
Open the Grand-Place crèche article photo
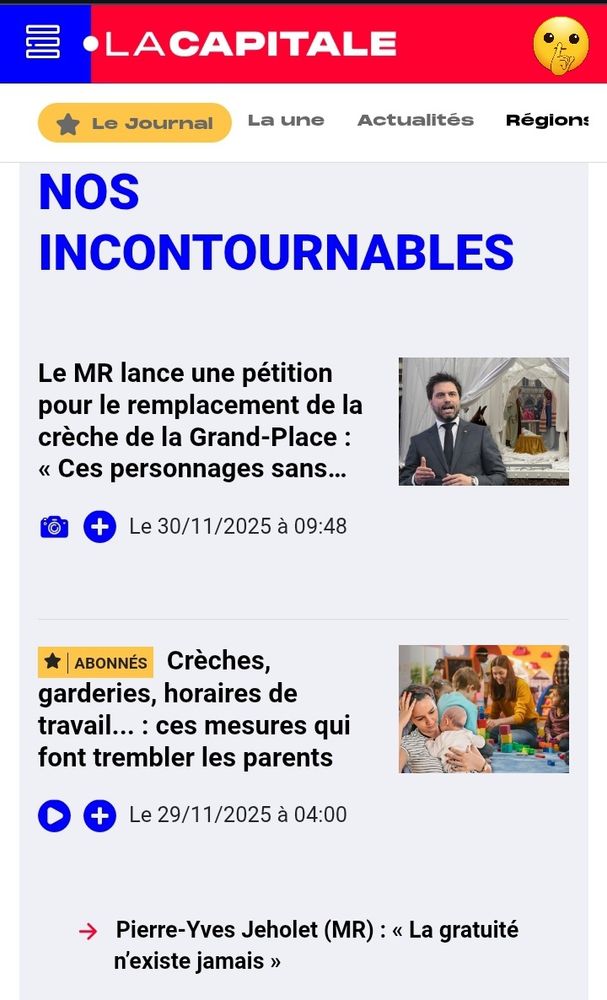(x=484, y=422)
